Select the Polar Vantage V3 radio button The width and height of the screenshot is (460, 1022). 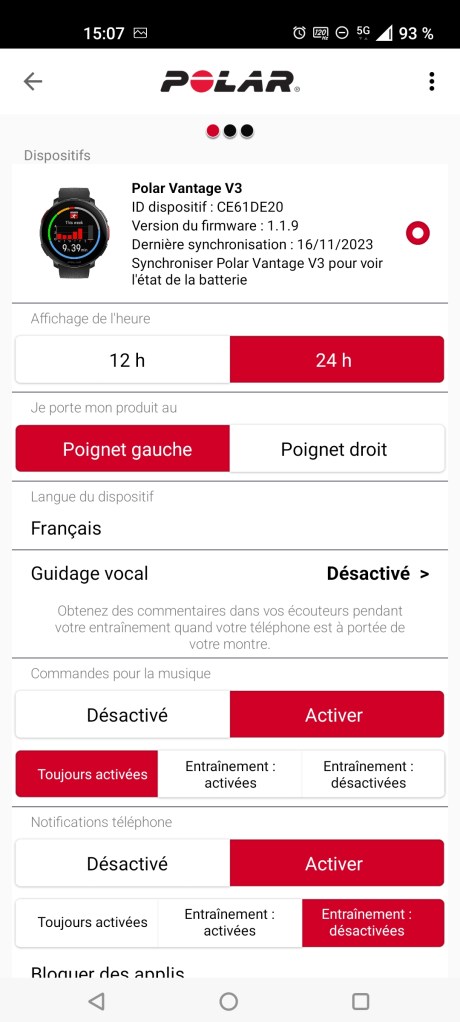[418, 233]
